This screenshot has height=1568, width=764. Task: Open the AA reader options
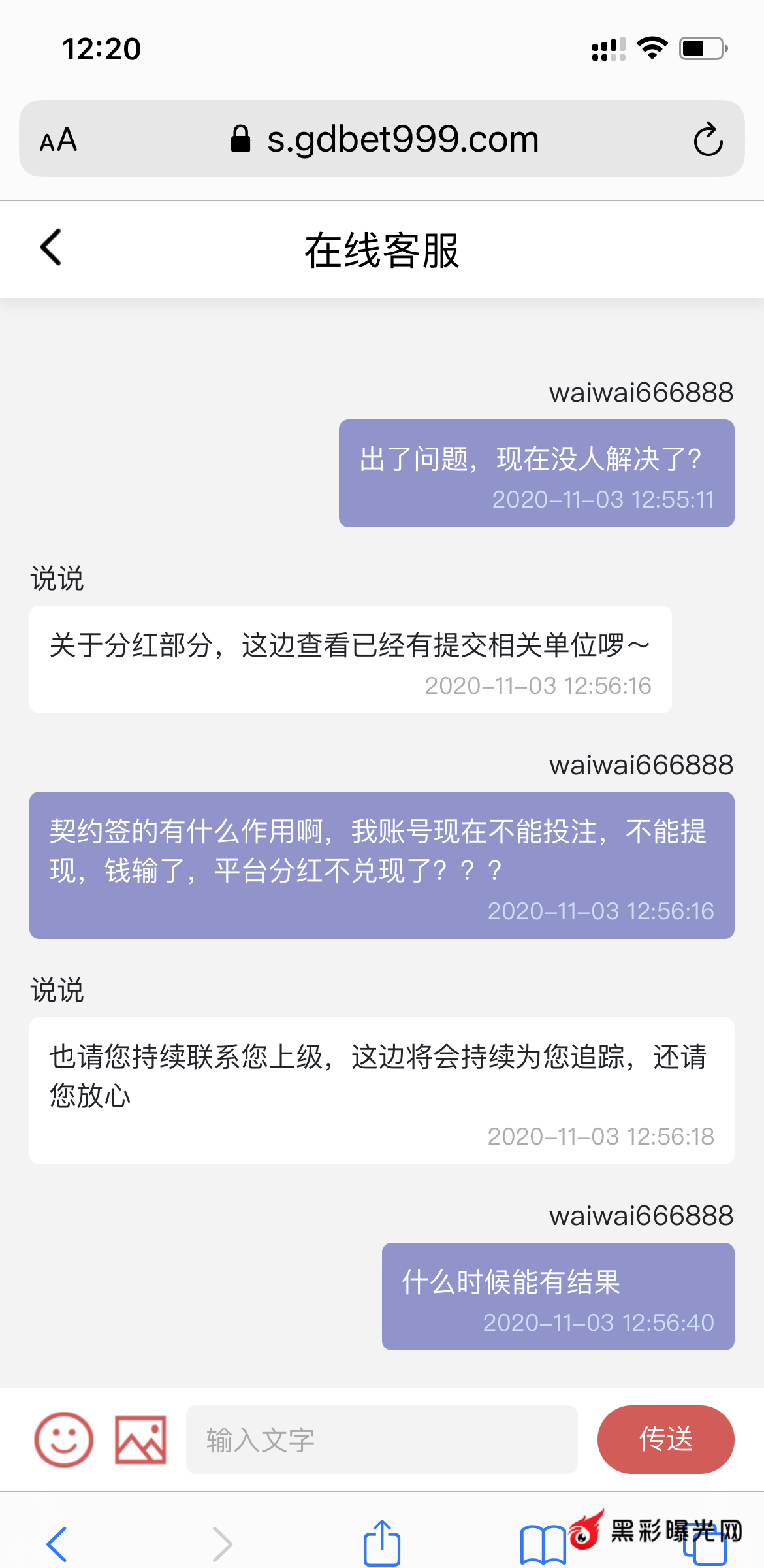(59, 140)
